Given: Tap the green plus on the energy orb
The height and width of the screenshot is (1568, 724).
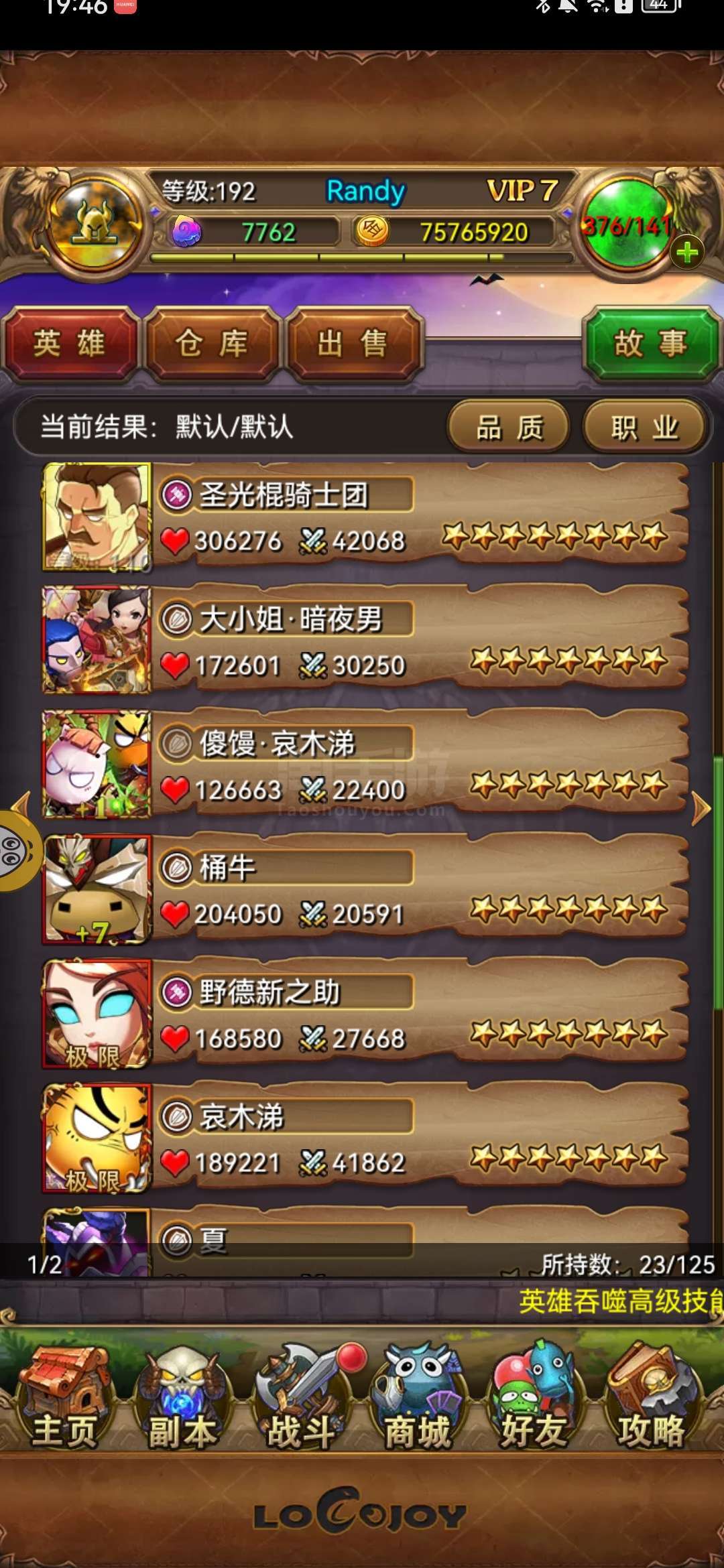Looking at the screenshot, I should [686, 253].
